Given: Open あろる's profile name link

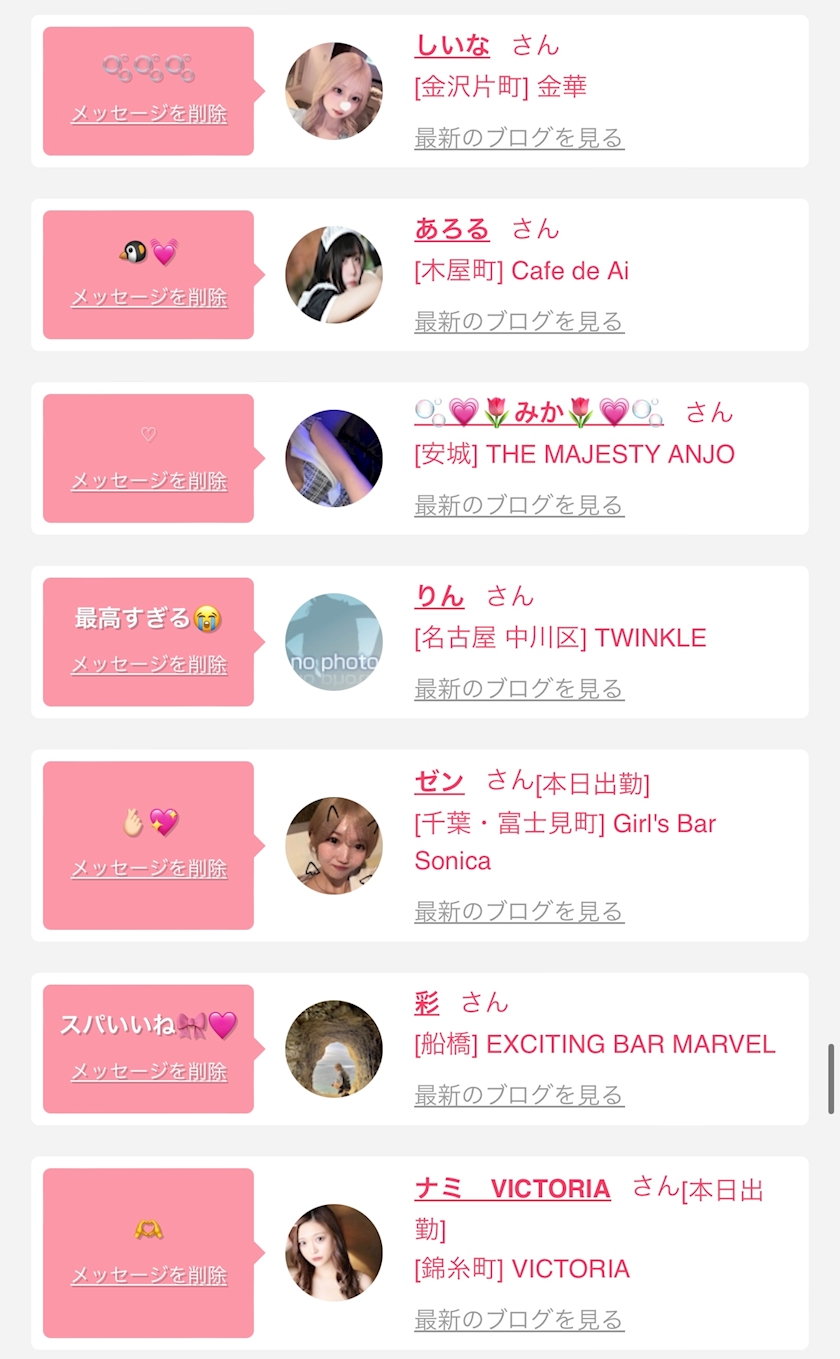Looking at the screenshot, I should pos(452,229).
